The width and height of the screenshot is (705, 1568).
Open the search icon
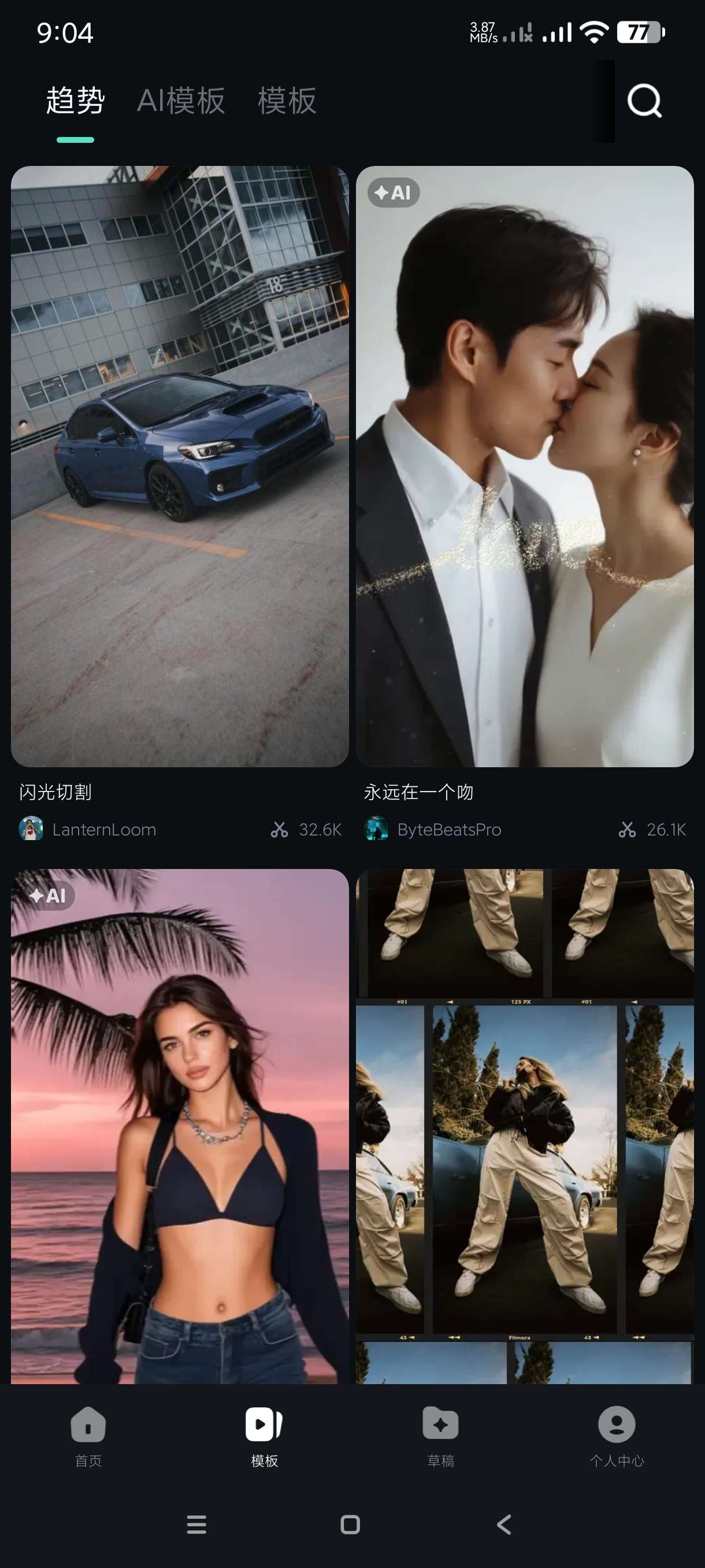[x=644, y=101]
